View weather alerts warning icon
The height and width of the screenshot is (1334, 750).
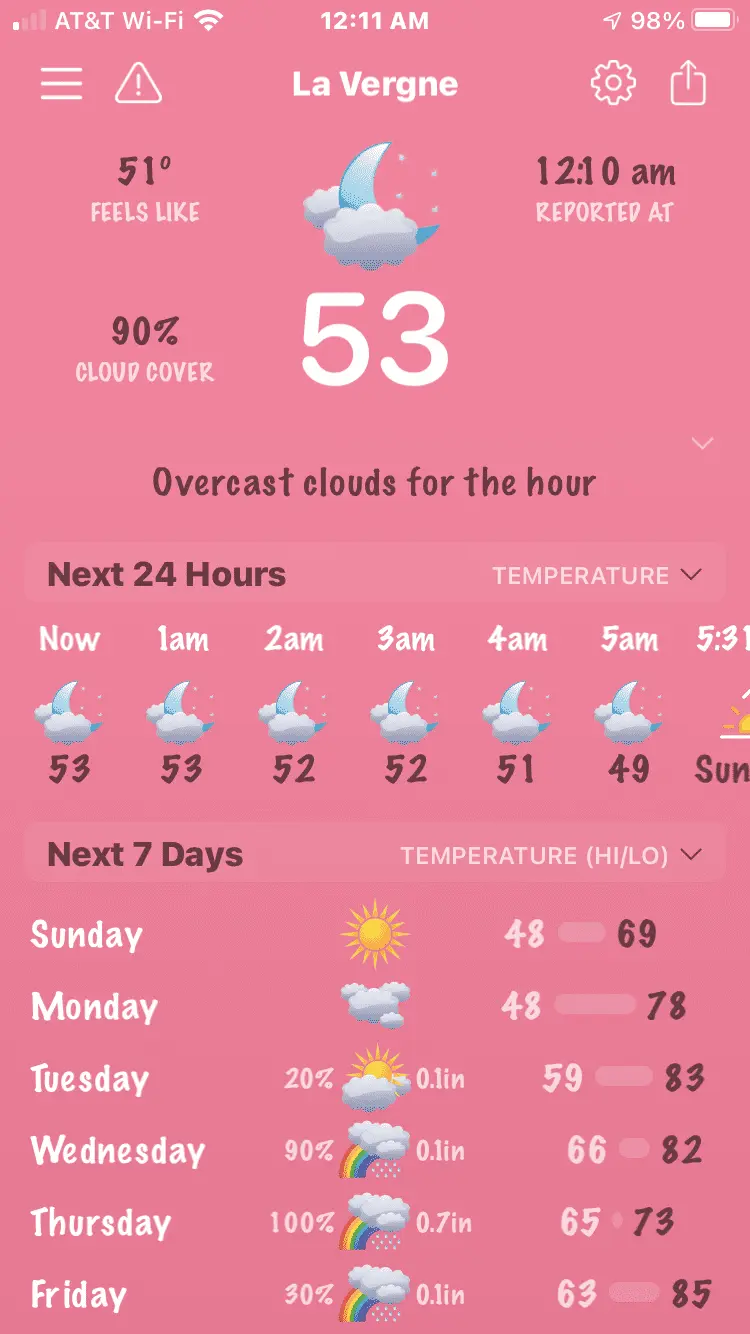(x=138, y=84)
